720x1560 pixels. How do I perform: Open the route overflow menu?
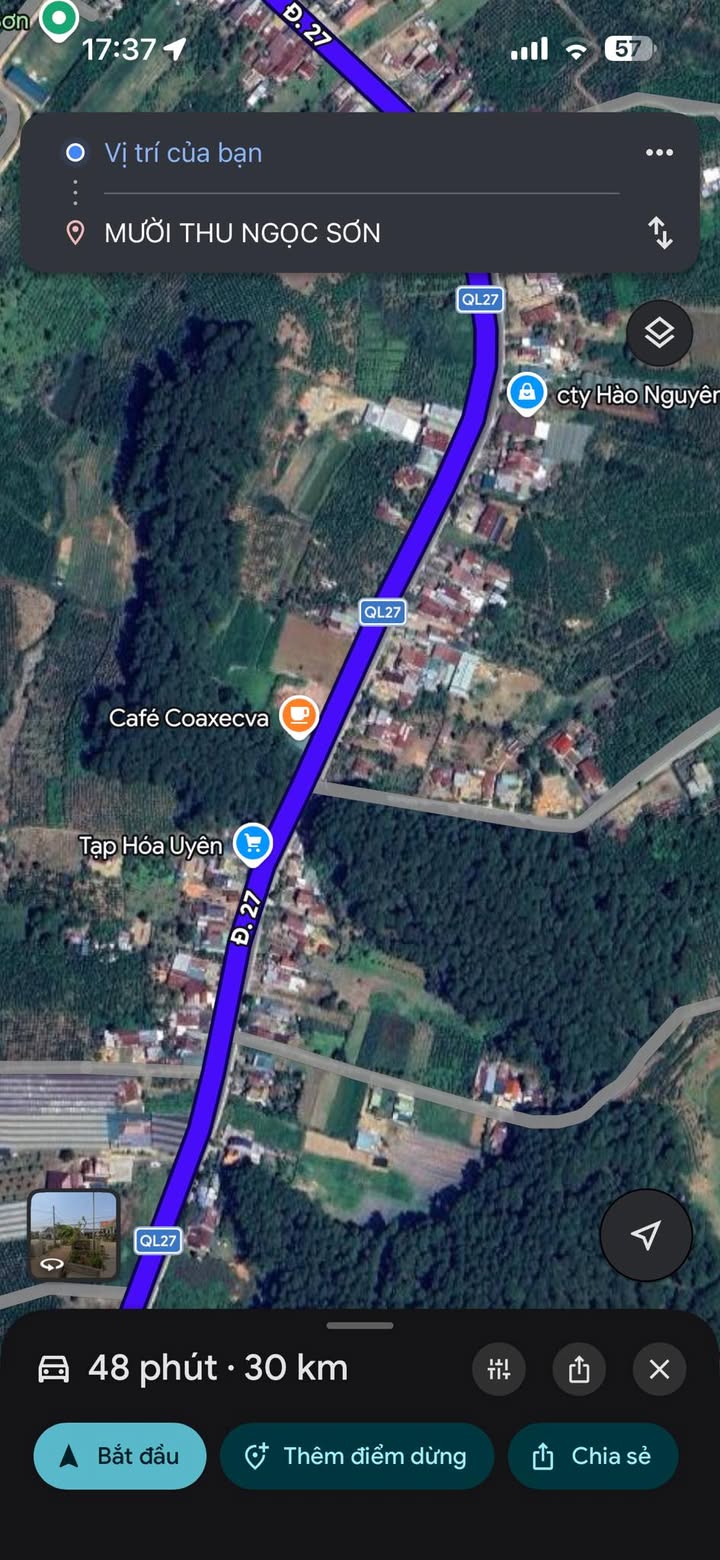(x=659, y=153)
